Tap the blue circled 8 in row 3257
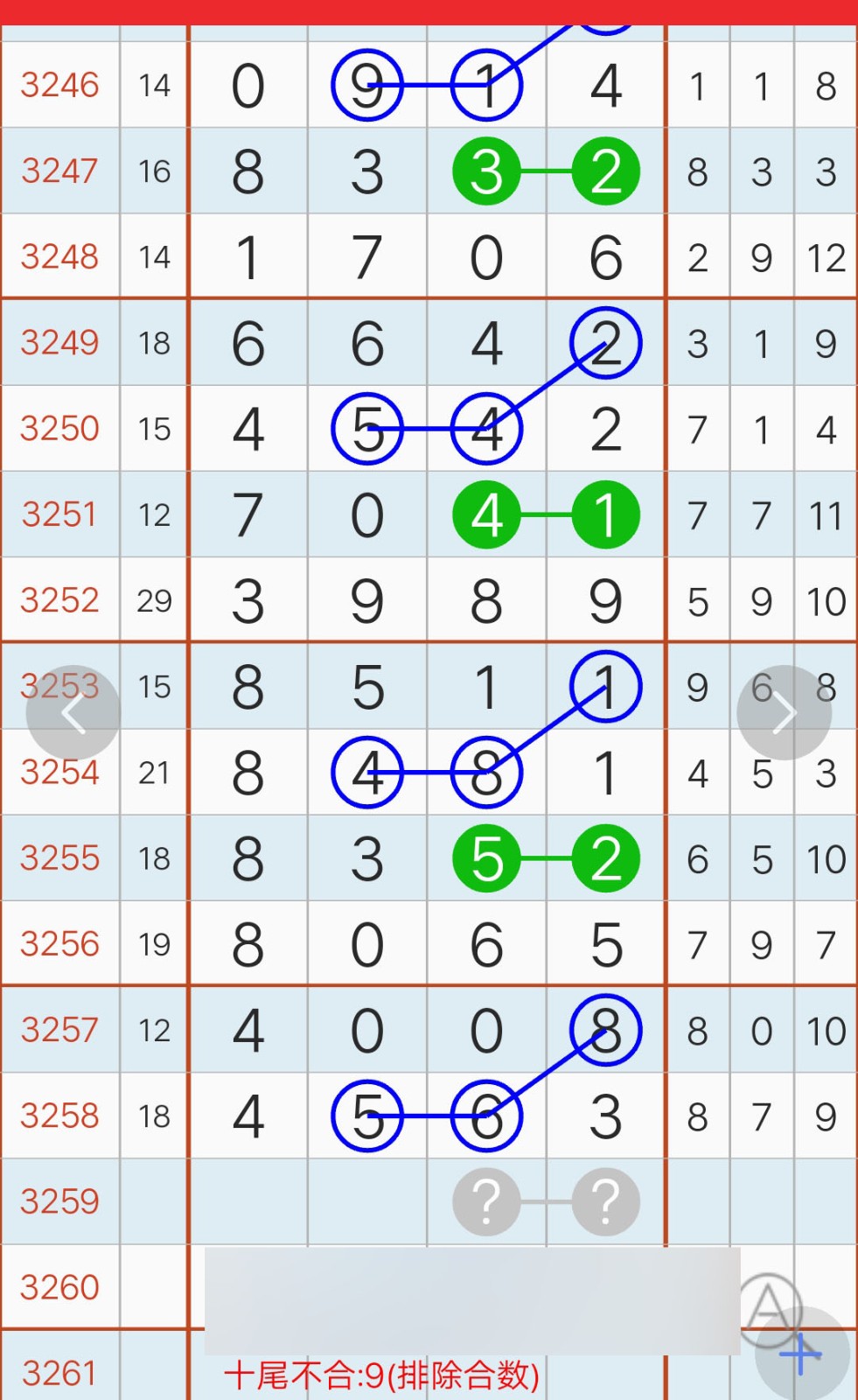Viewport: 858px width, 1400px height. (605, 1030)
